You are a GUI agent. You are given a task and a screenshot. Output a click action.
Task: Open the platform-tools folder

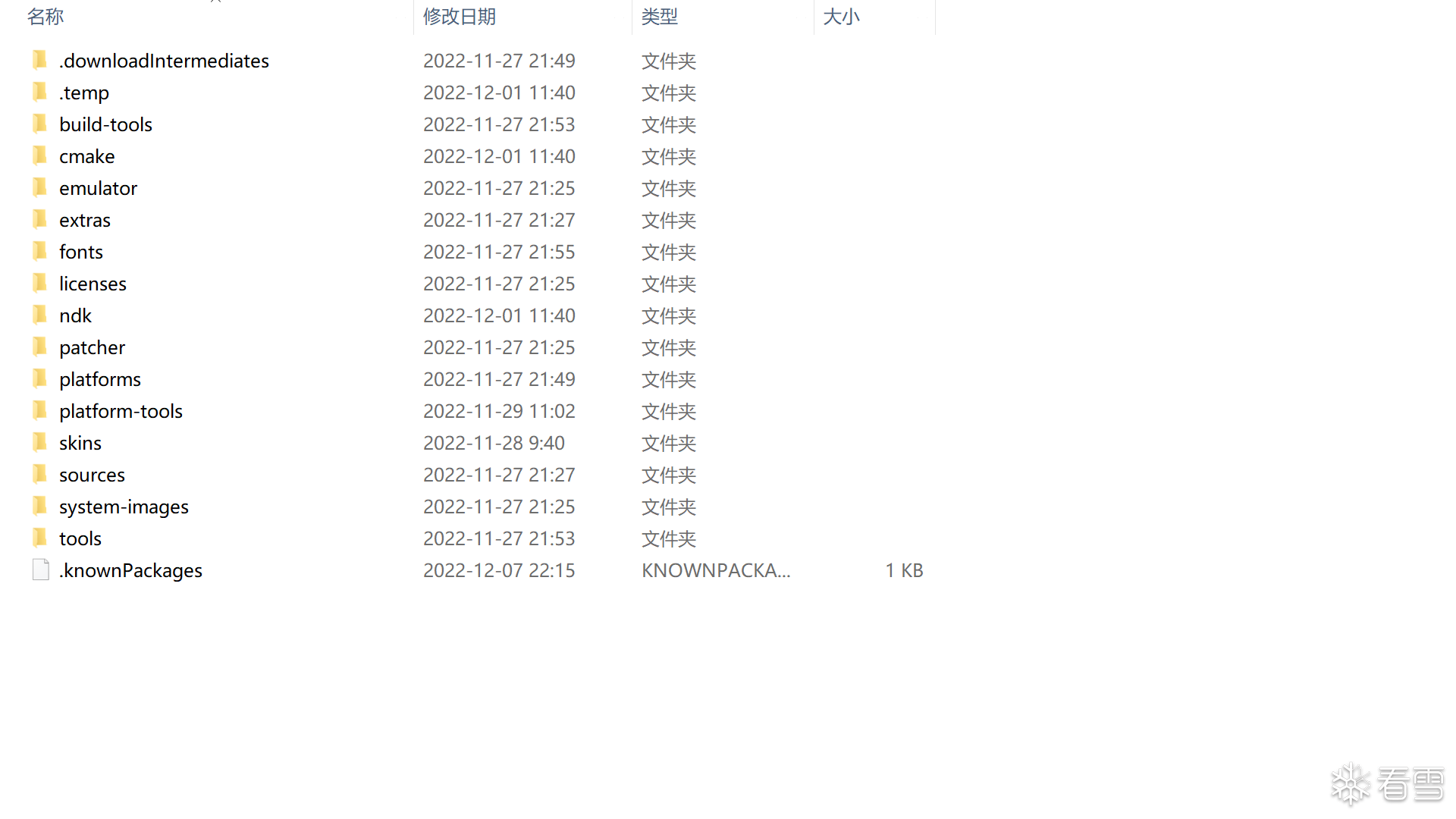coord(121,411)
